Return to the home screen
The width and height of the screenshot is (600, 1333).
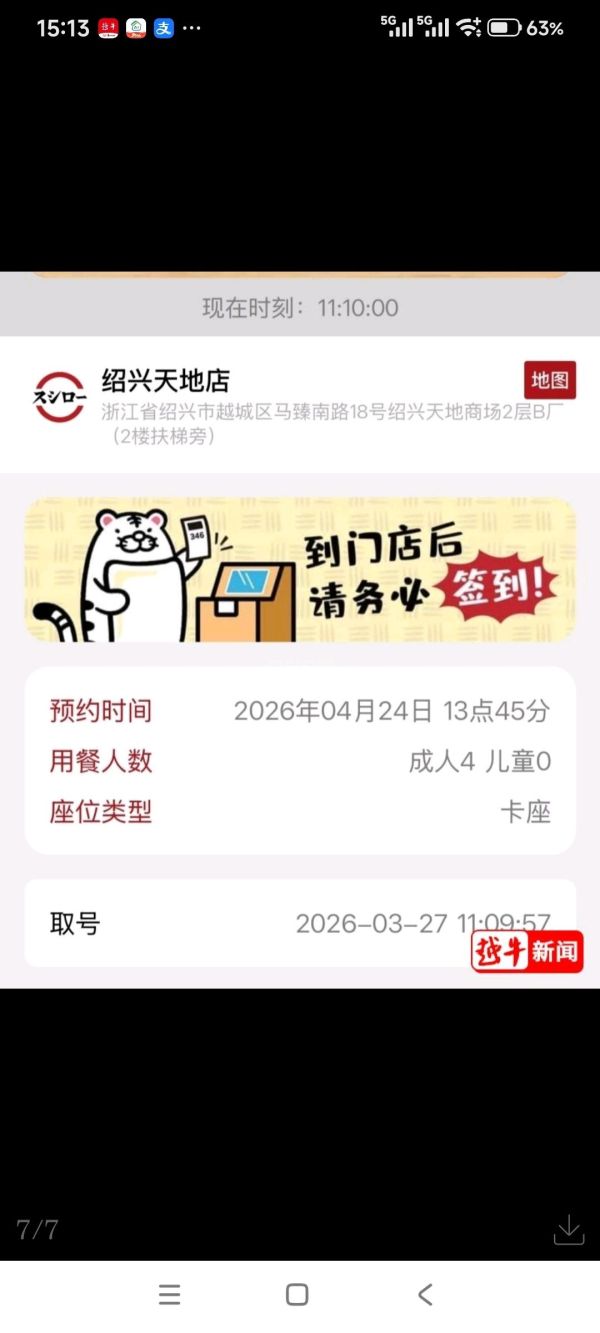(297, 1295)
